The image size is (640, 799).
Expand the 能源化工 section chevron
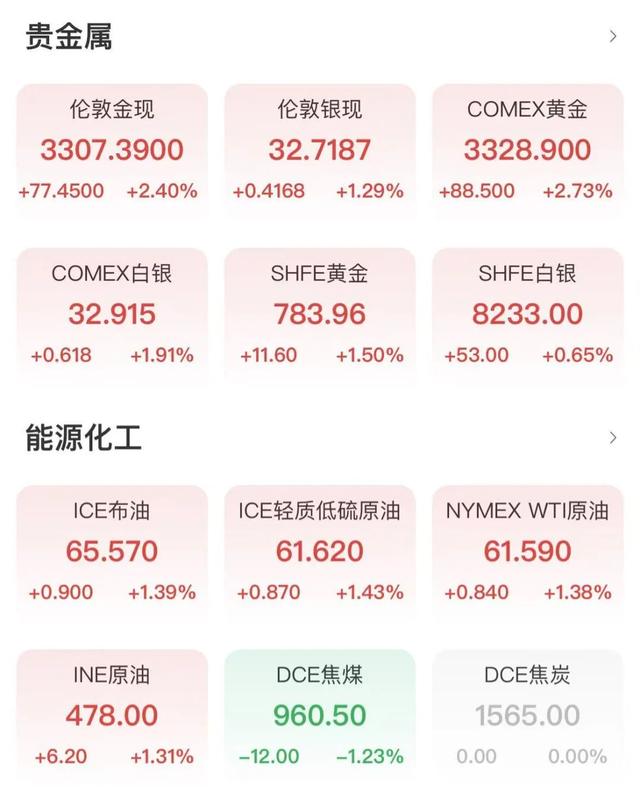pyautogui.click(x=613, y=437)
